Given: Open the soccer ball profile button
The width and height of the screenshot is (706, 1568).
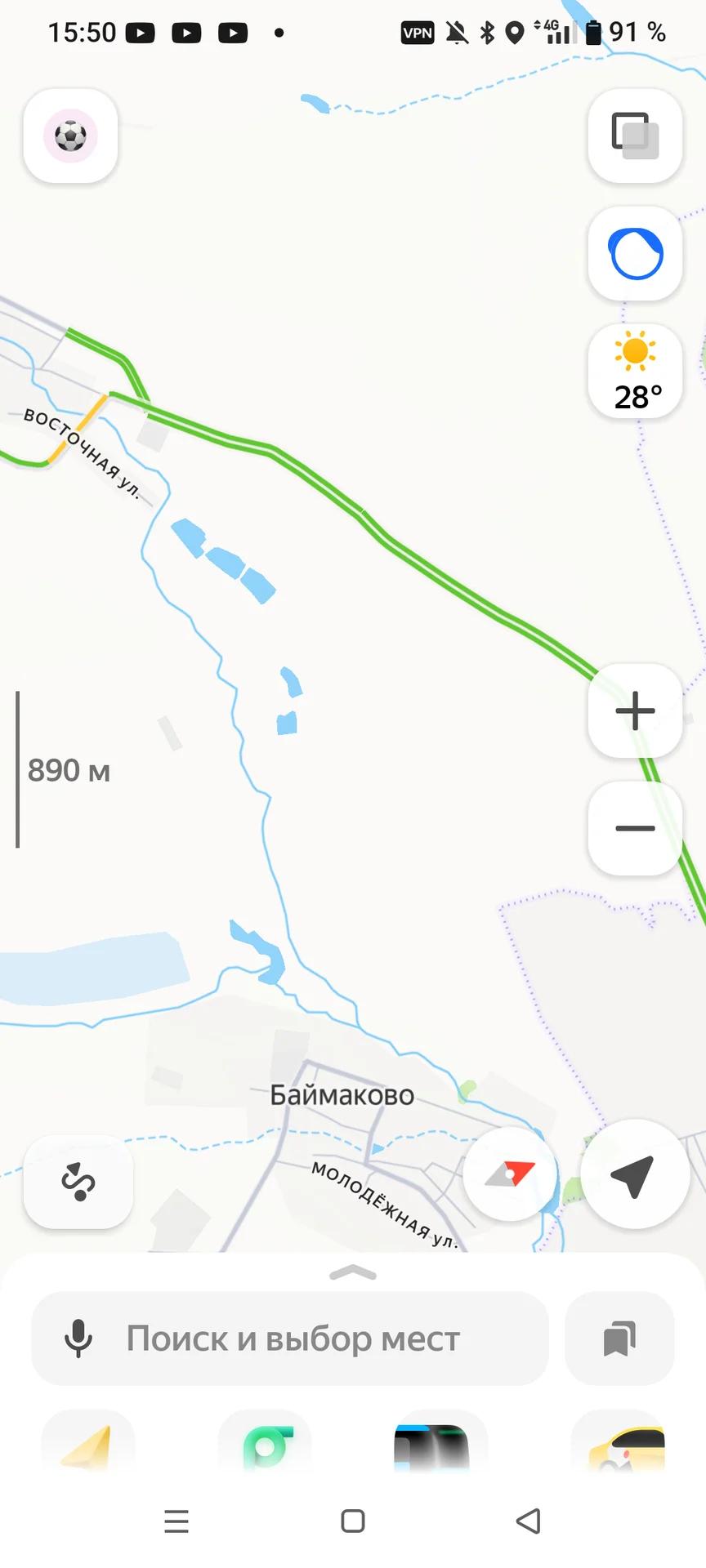Looking at the screenshot, I should click(70, 136).
